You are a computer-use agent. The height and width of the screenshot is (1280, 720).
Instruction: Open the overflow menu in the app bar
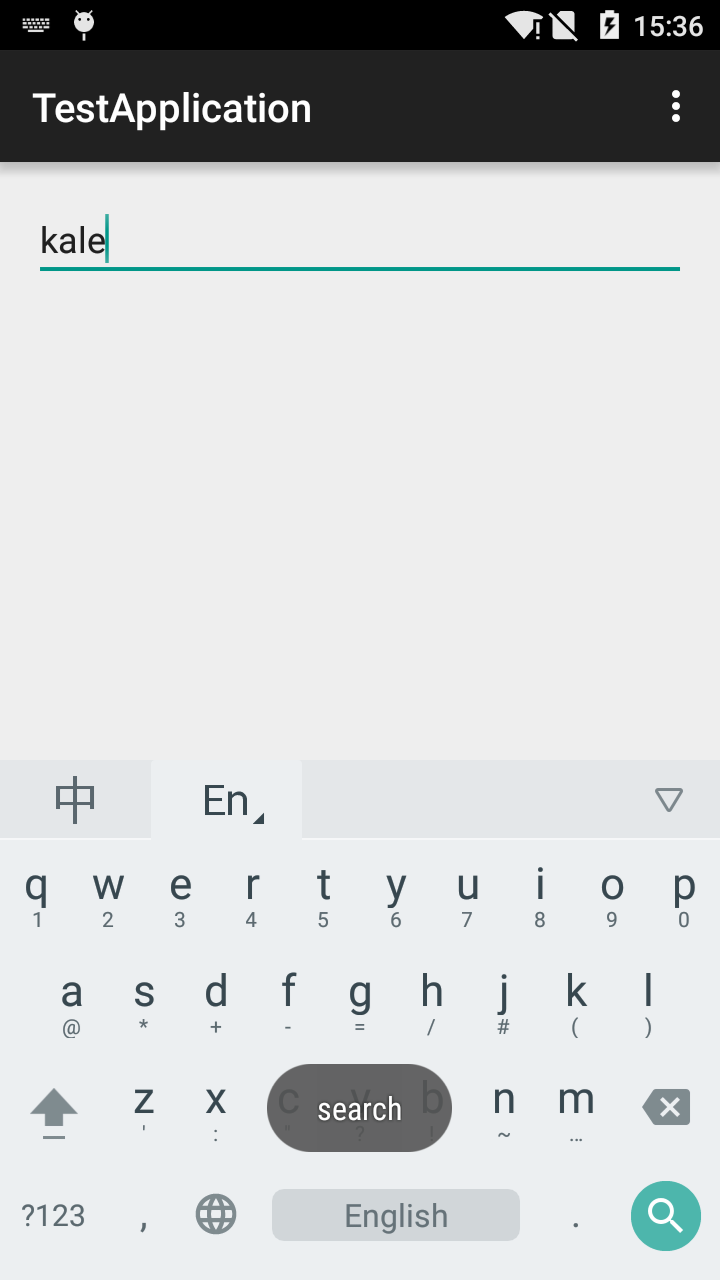[676, 106]
